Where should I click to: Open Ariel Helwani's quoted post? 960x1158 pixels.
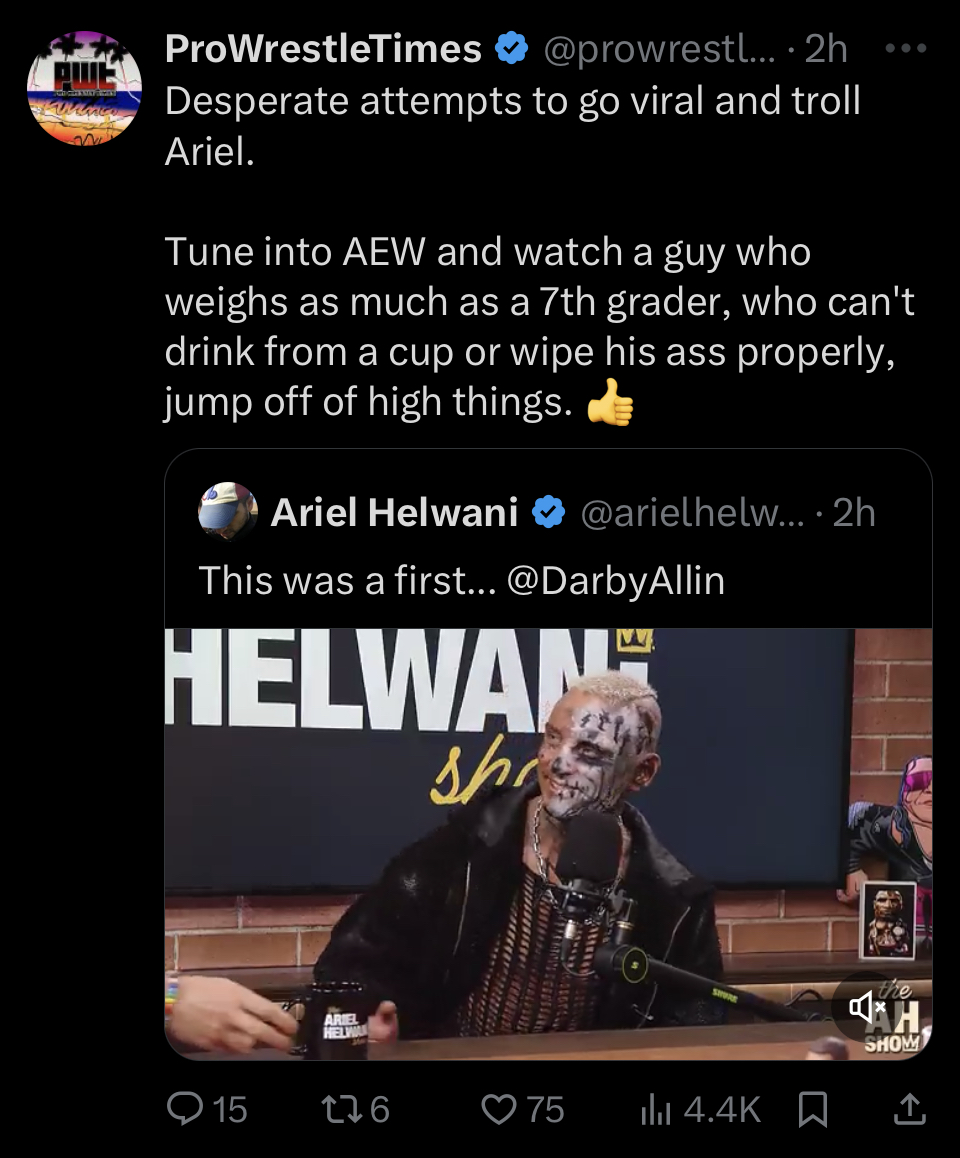click(x=548, y=581)
